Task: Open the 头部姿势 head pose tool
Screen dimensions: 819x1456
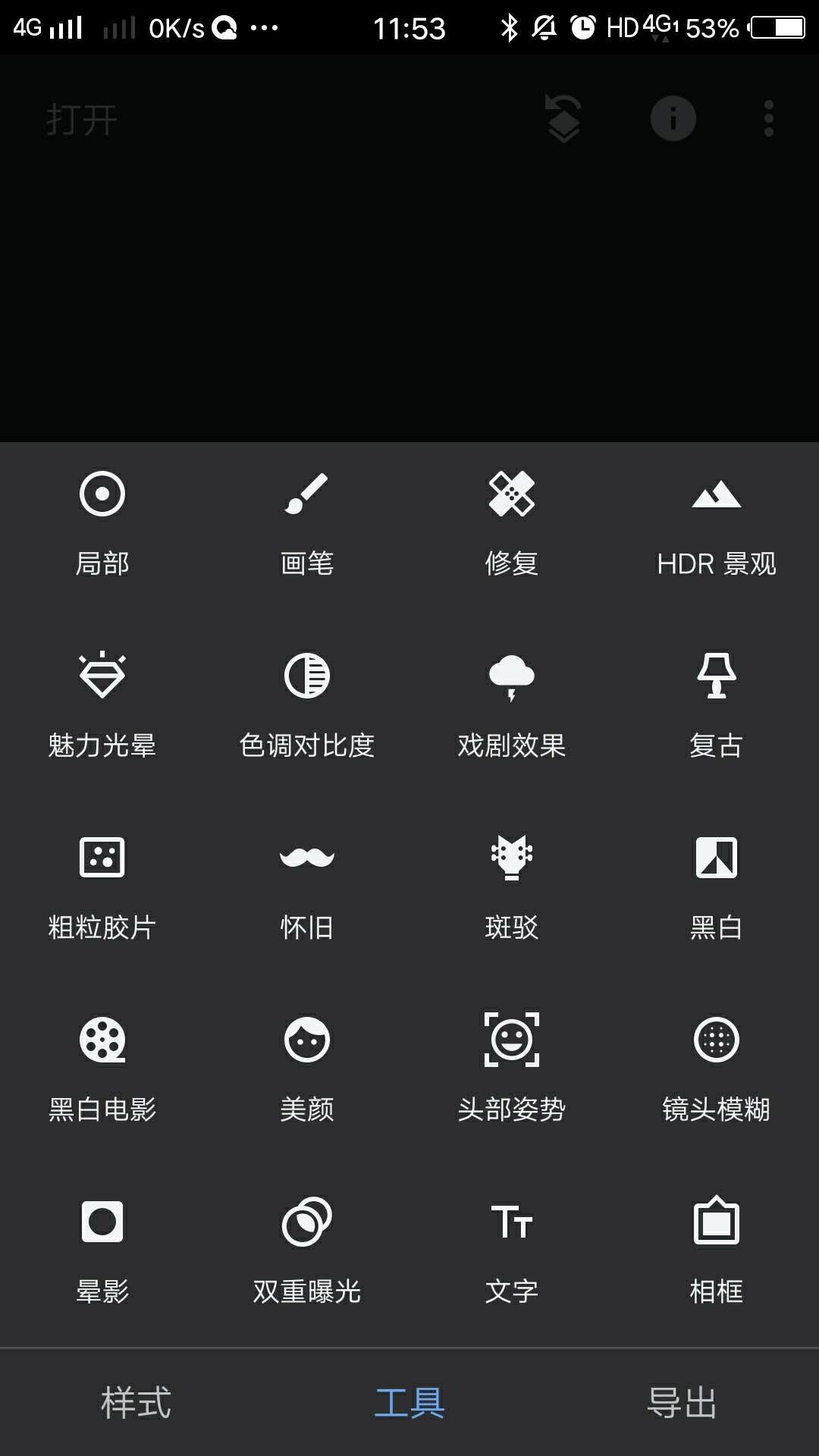Action: pyautogui.click(x=512, y=1069)
